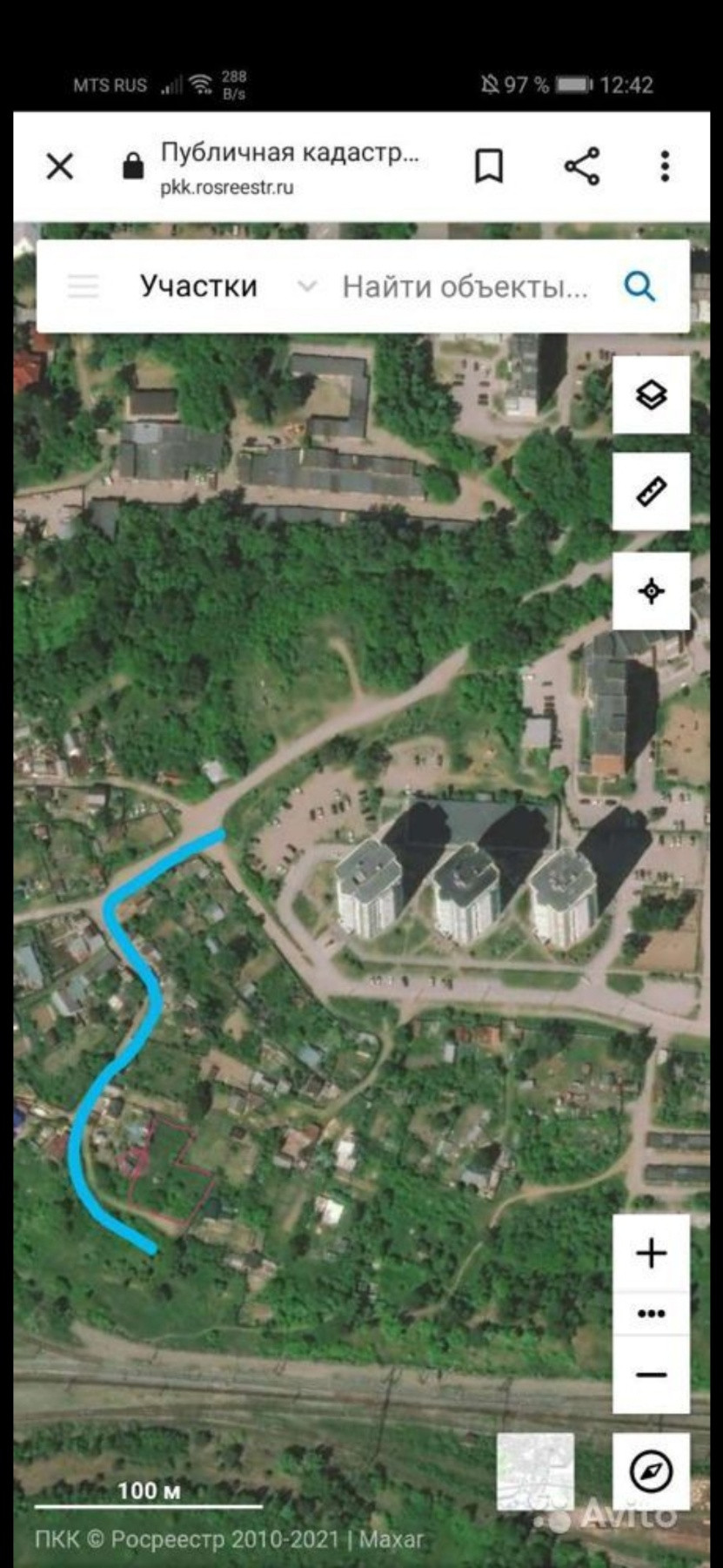Center map on my location
This screenshot has width=723, height=1568.
tap(651, 591)
